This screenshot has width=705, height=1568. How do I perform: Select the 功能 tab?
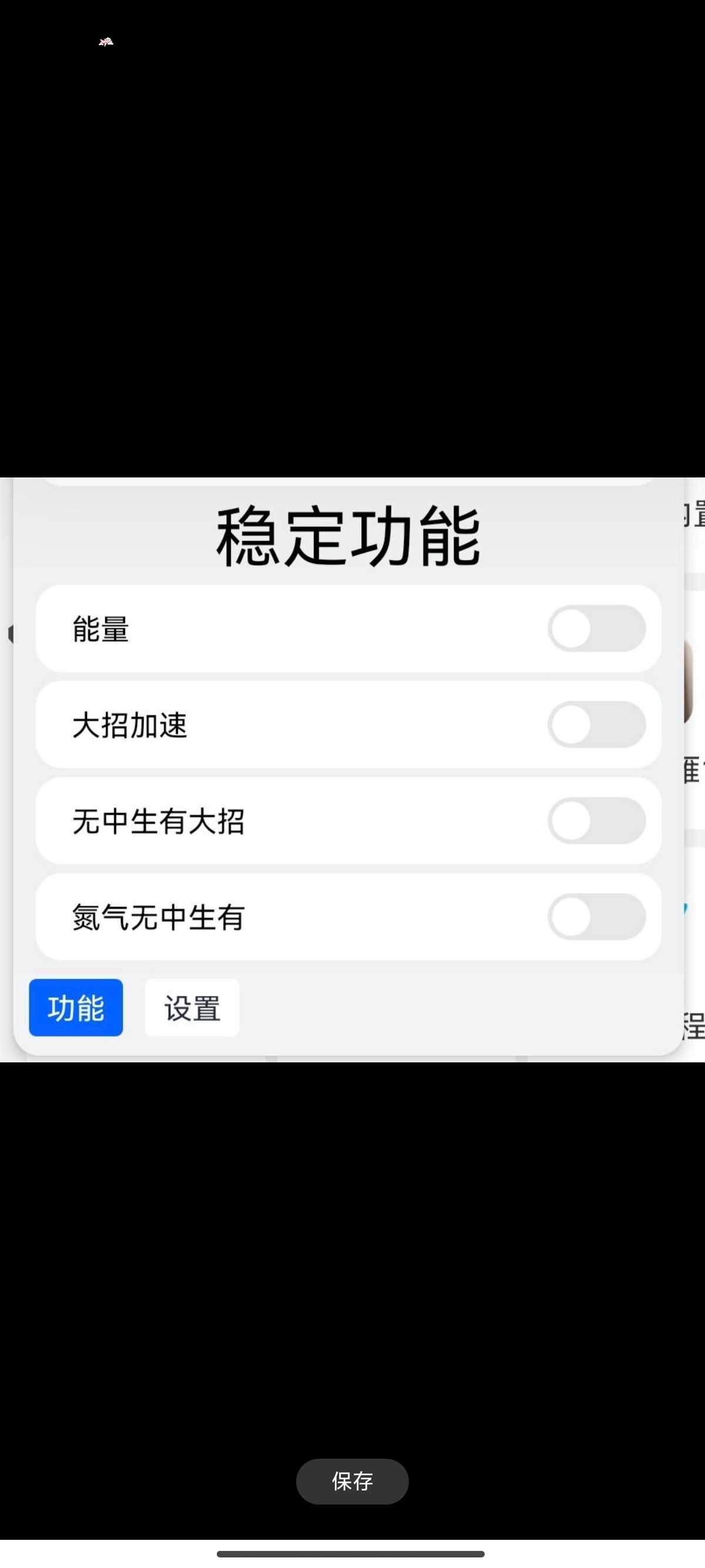click(76, 1007)
